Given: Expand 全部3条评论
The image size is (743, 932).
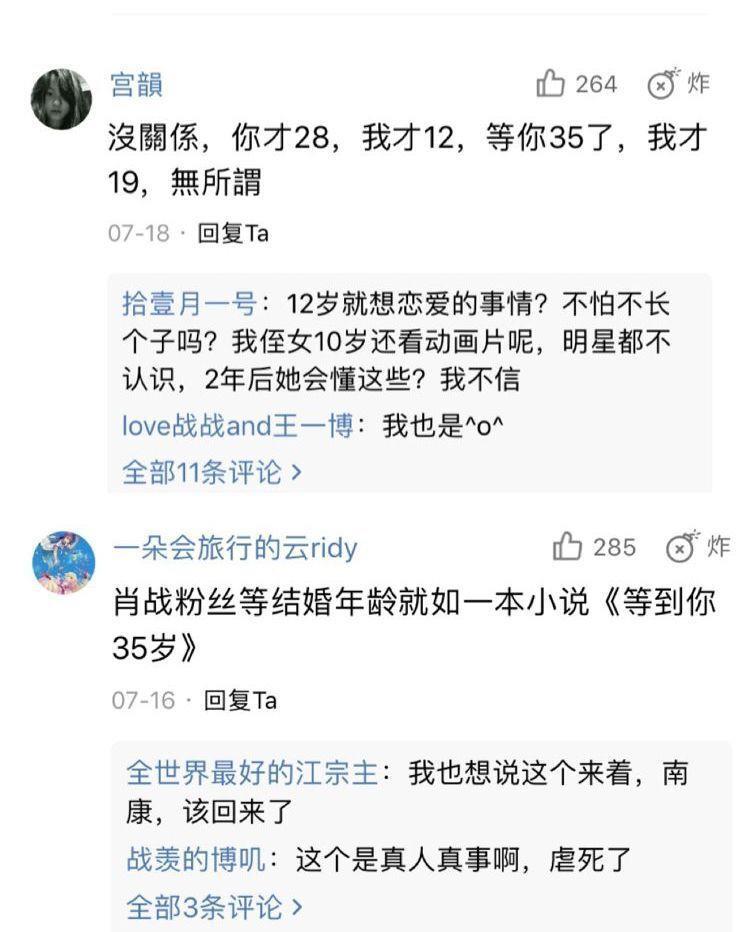Looking at the screenshot, I should [213, 907].
